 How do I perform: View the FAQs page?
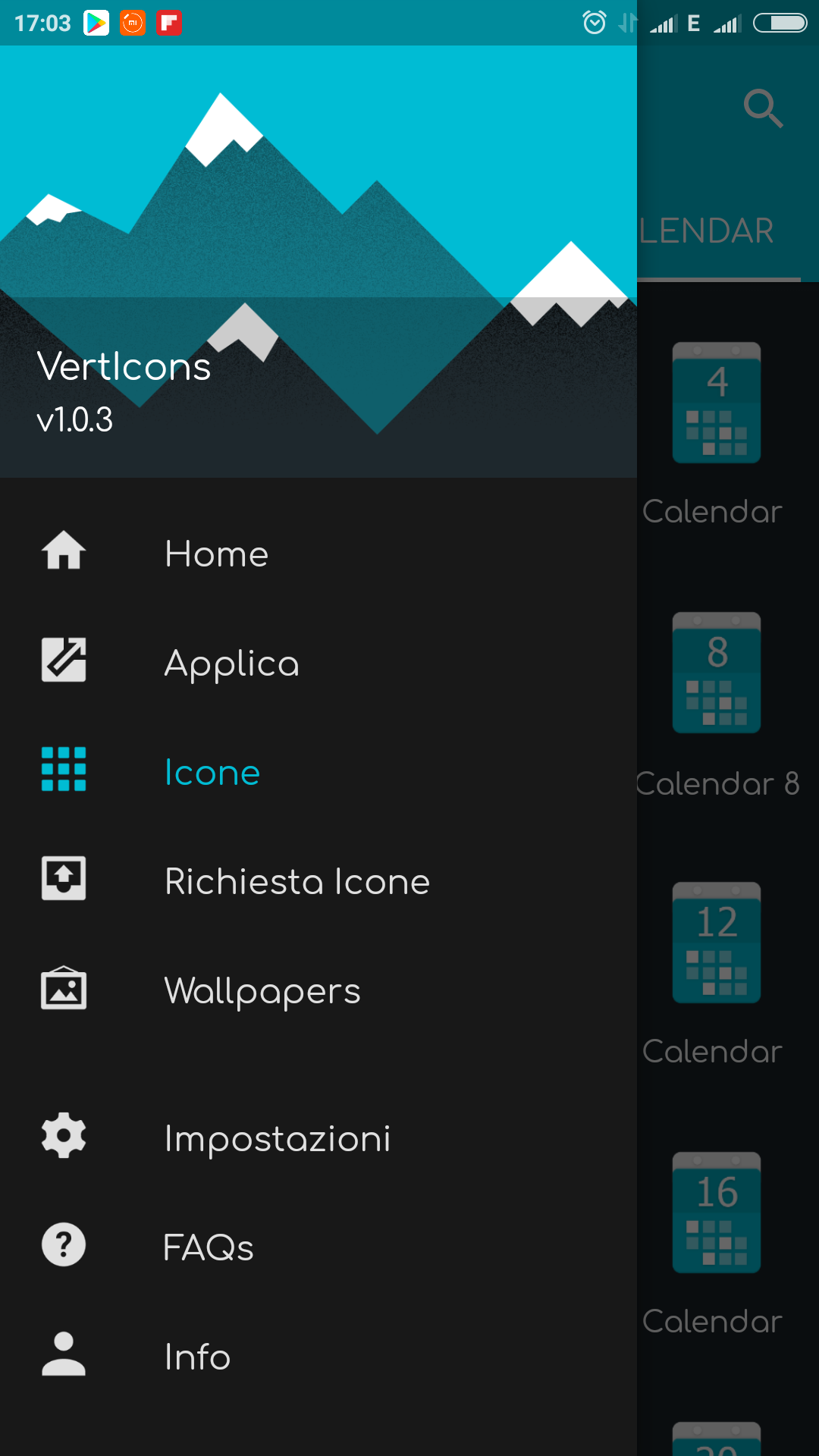tap(318, 1247)
